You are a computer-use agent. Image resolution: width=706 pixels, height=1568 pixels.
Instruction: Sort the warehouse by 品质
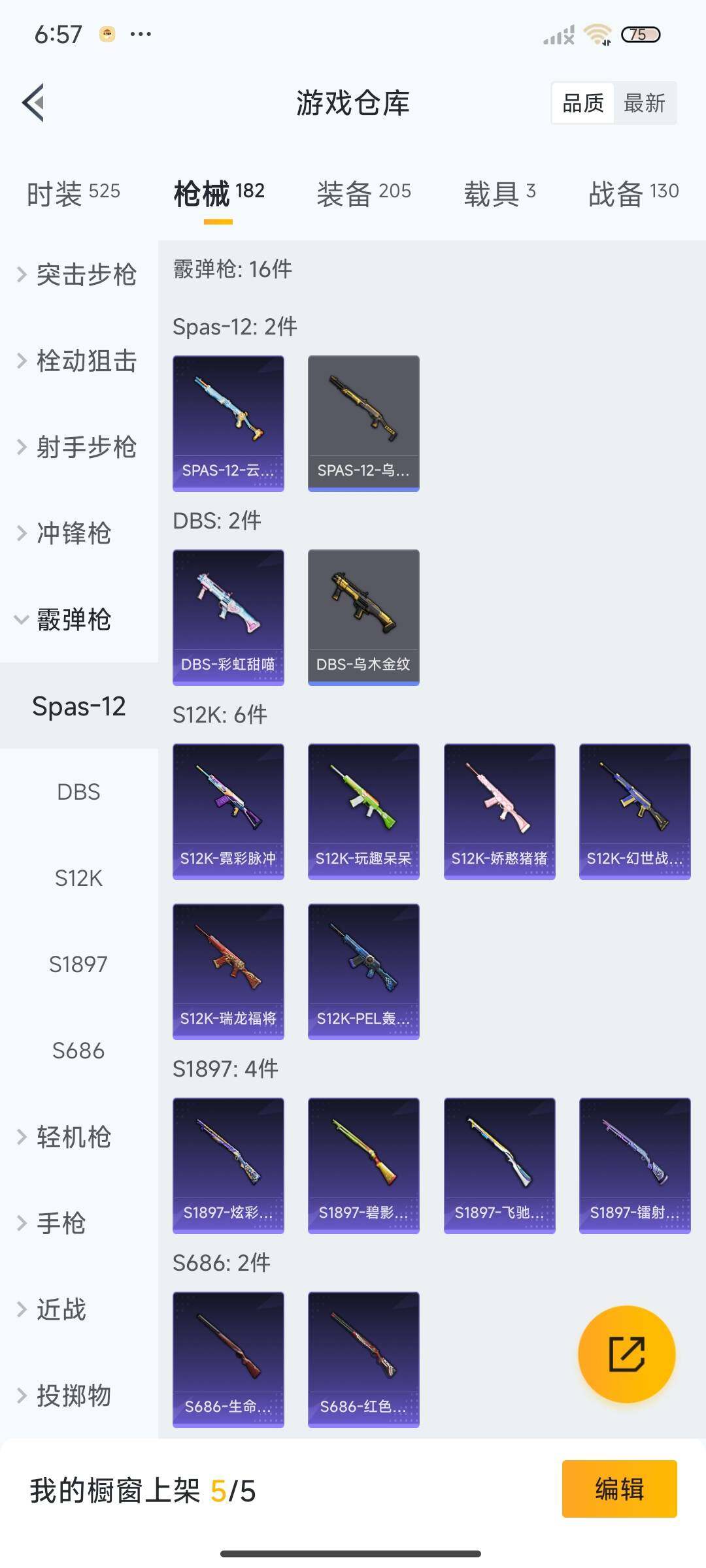click(583, 103)
